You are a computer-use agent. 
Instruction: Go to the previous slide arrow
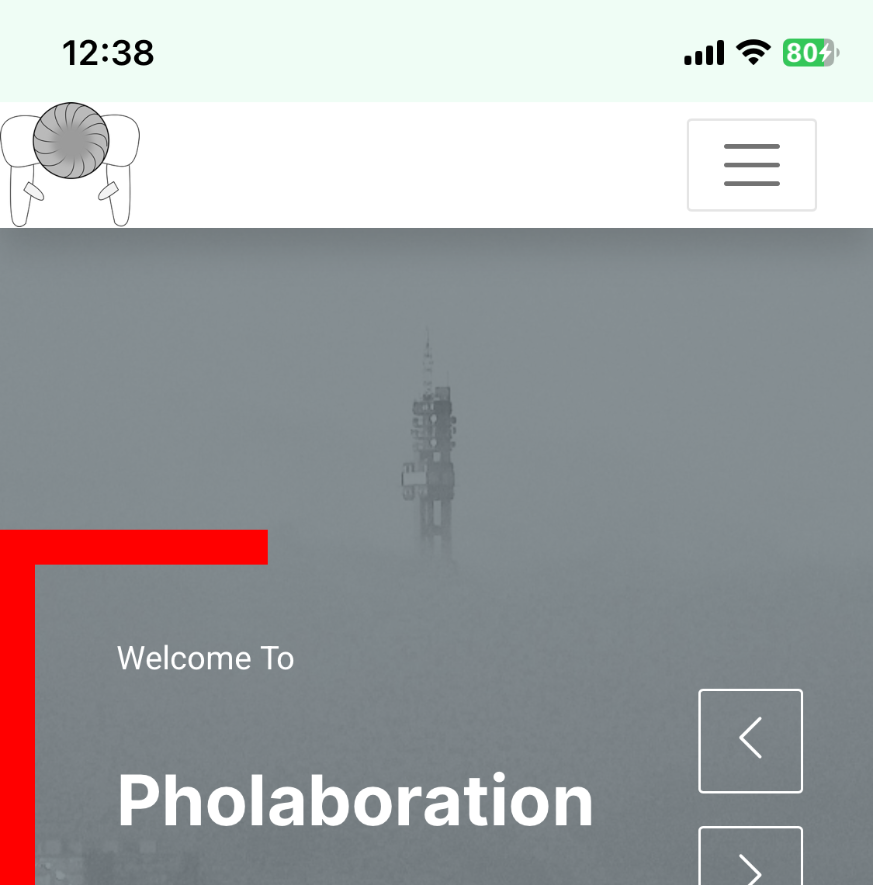[750, 740]
